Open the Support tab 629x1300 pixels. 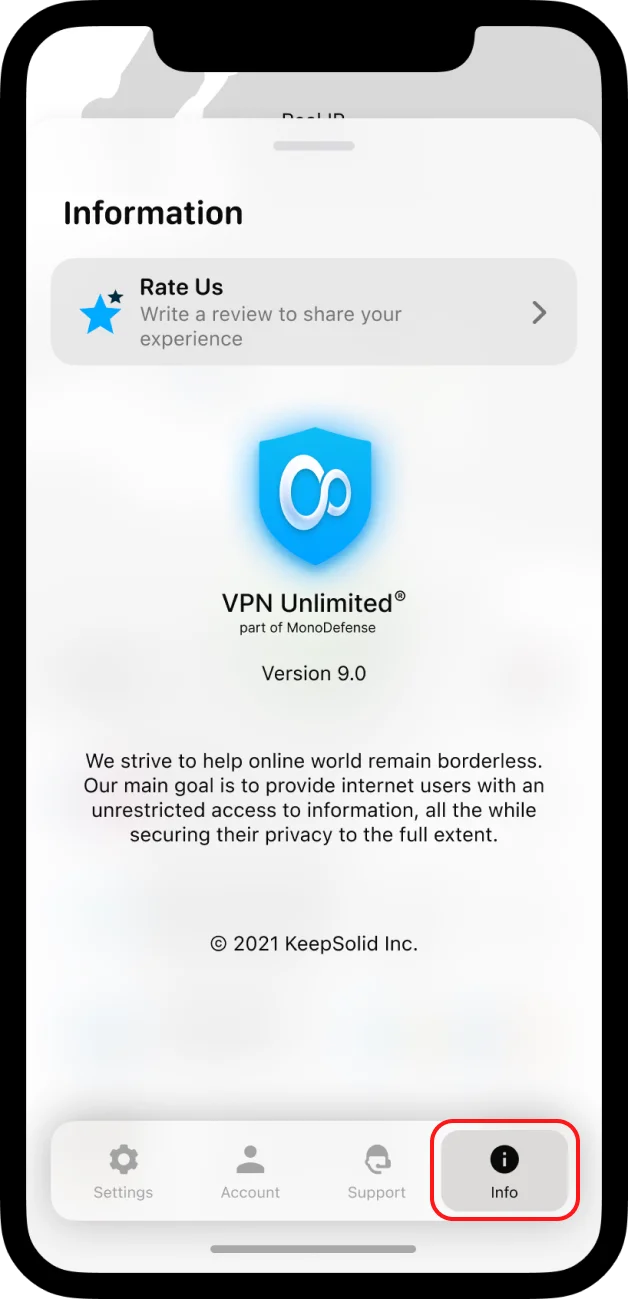pos(376,1171)
